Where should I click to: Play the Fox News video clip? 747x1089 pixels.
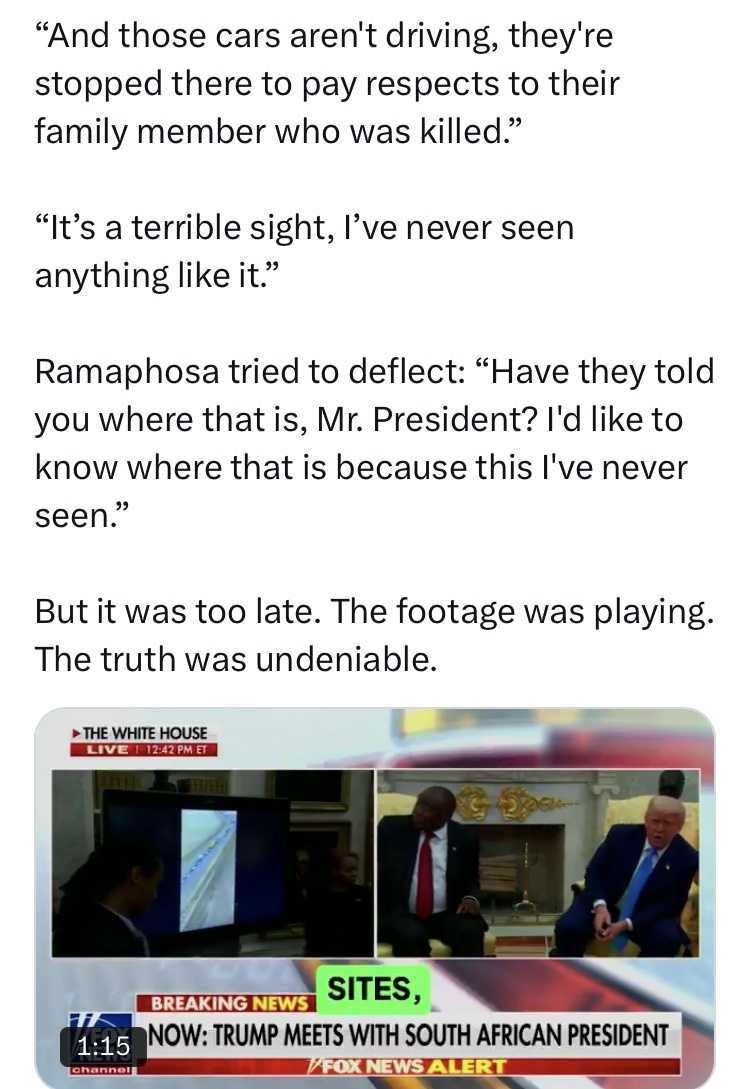374,896
